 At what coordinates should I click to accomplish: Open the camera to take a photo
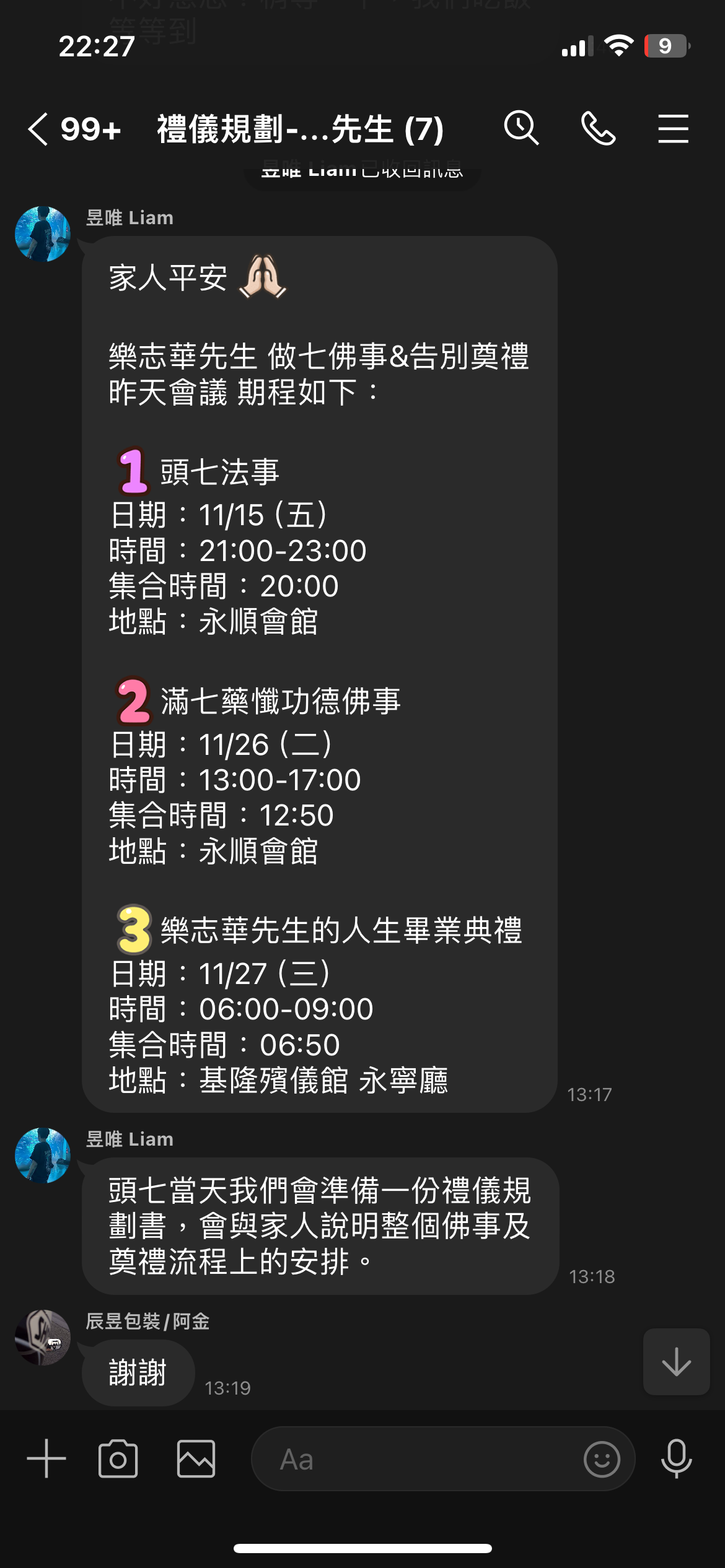pyautogui.click(x=118, y=1458)
